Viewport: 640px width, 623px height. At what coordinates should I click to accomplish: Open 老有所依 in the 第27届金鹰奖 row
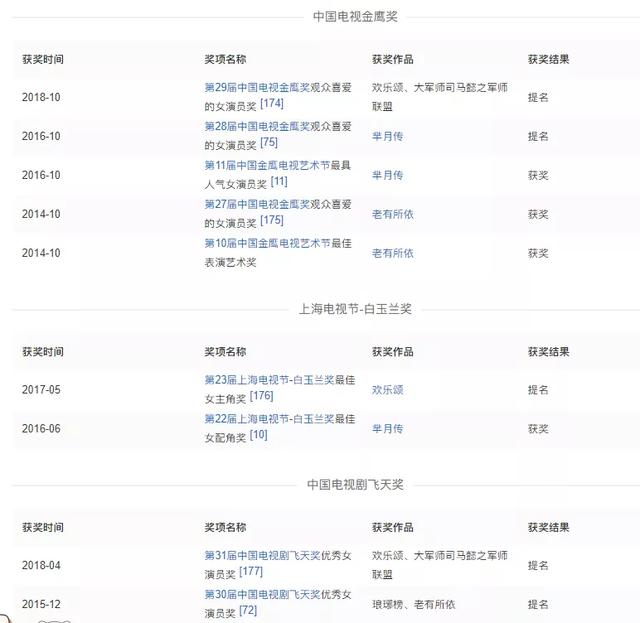click(393, 214)
